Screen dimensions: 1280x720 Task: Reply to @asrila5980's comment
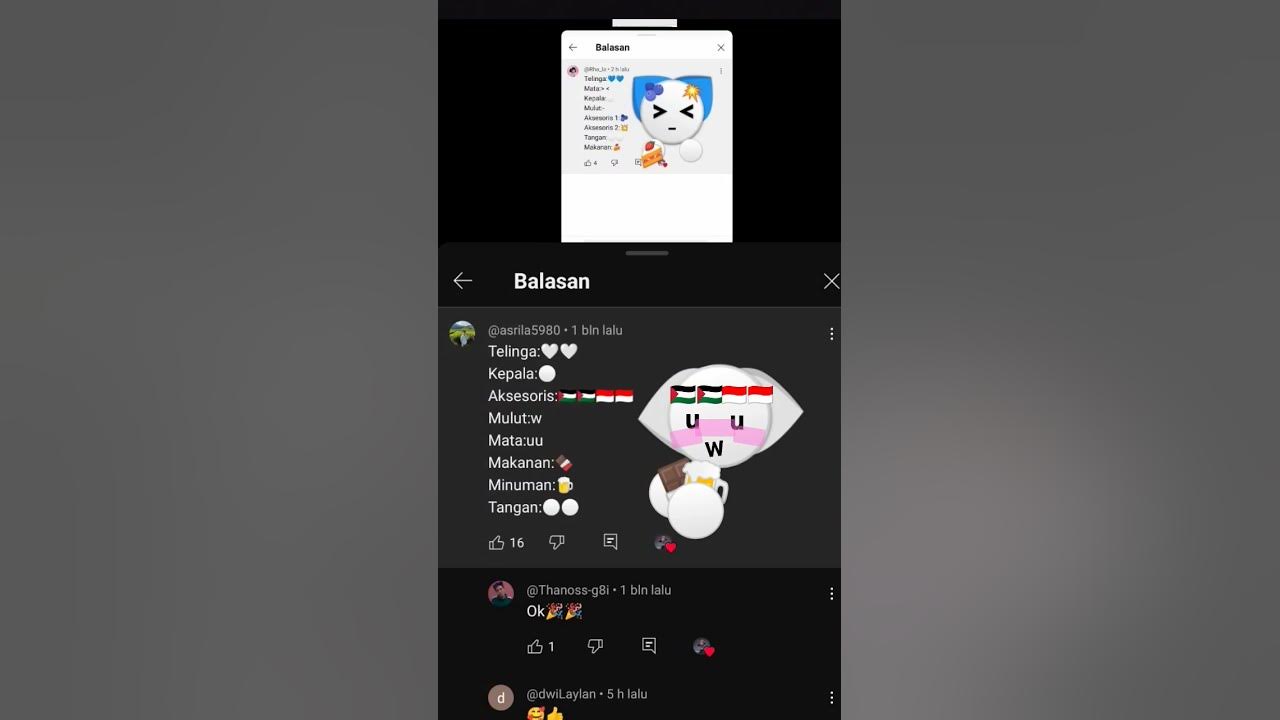click(x=610, y=542)
